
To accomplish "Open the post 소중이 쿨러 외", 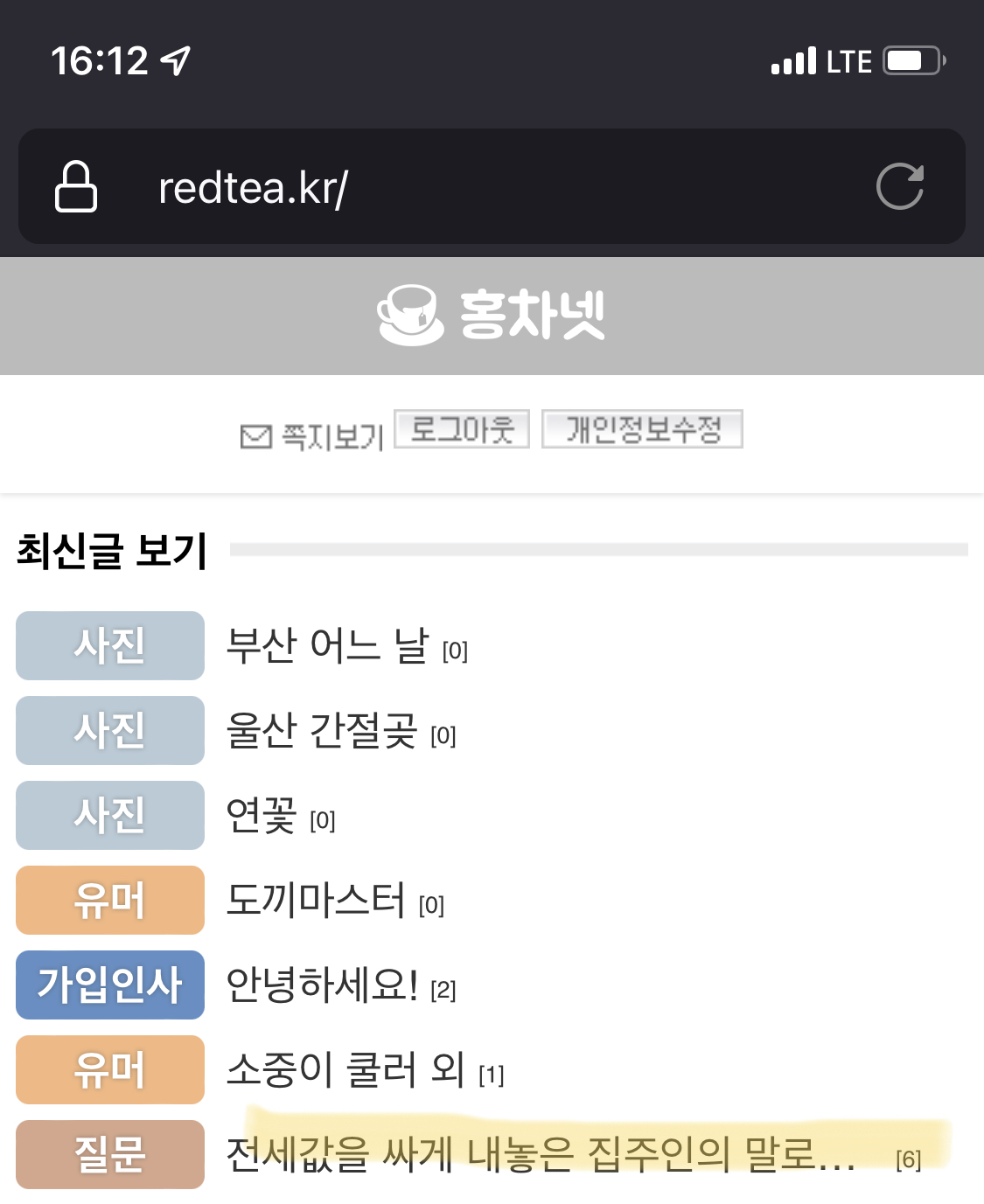I will (345, 1070).
